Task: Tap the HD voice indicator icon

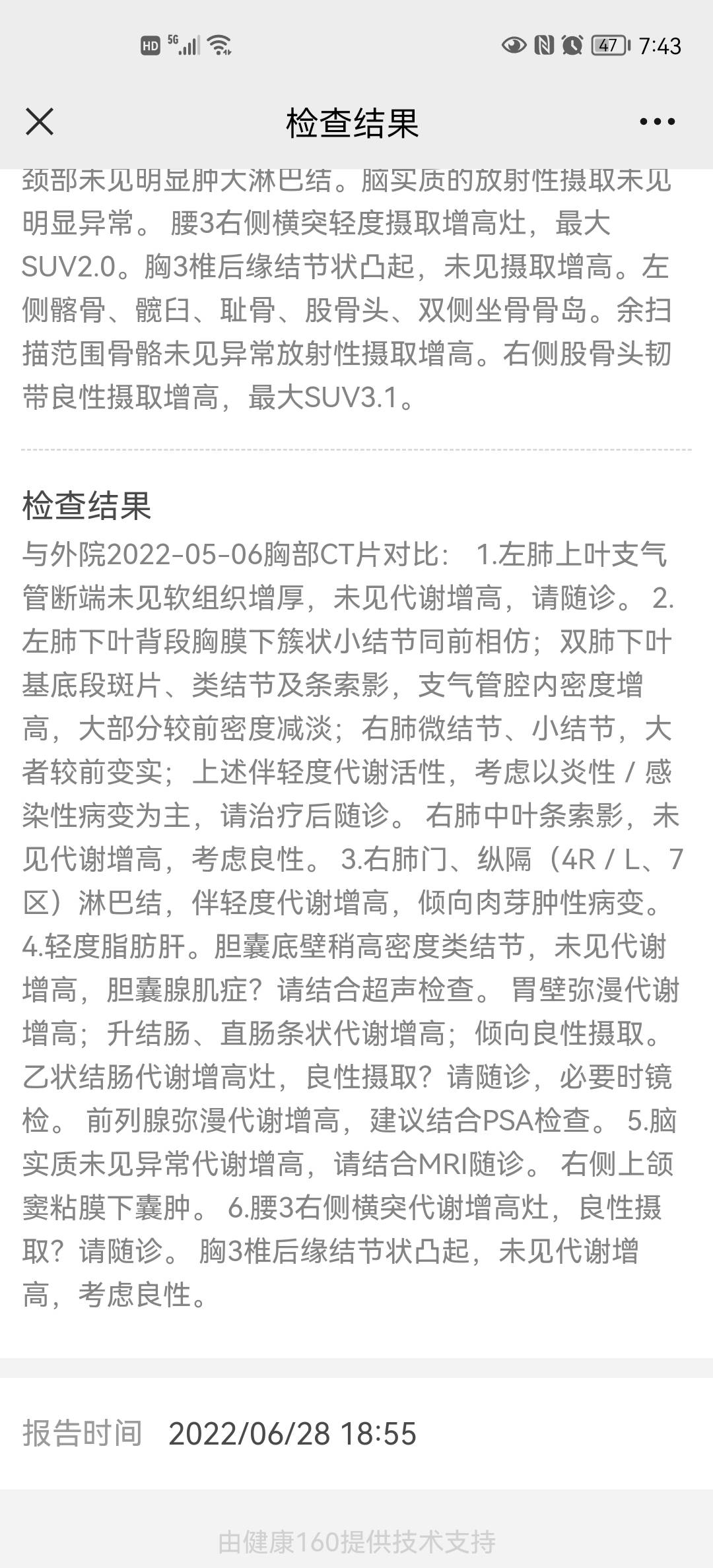Action: click(151, 46)
